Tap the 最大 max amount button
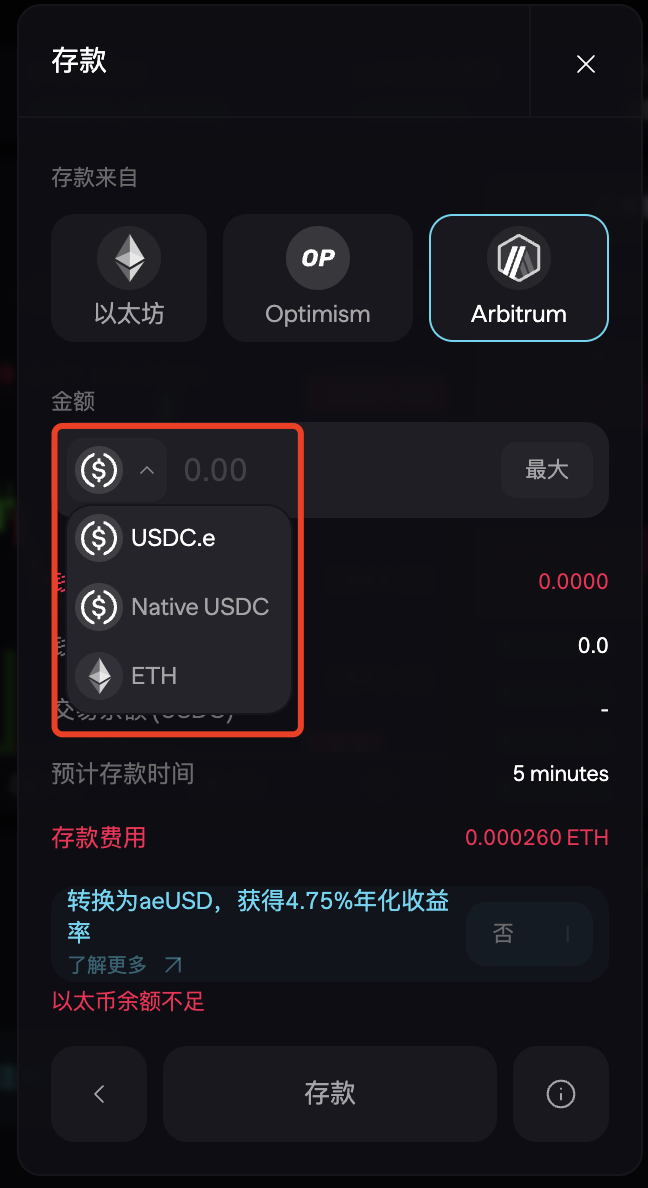This screenshot has width=648, height=1188. coord(547,469)
